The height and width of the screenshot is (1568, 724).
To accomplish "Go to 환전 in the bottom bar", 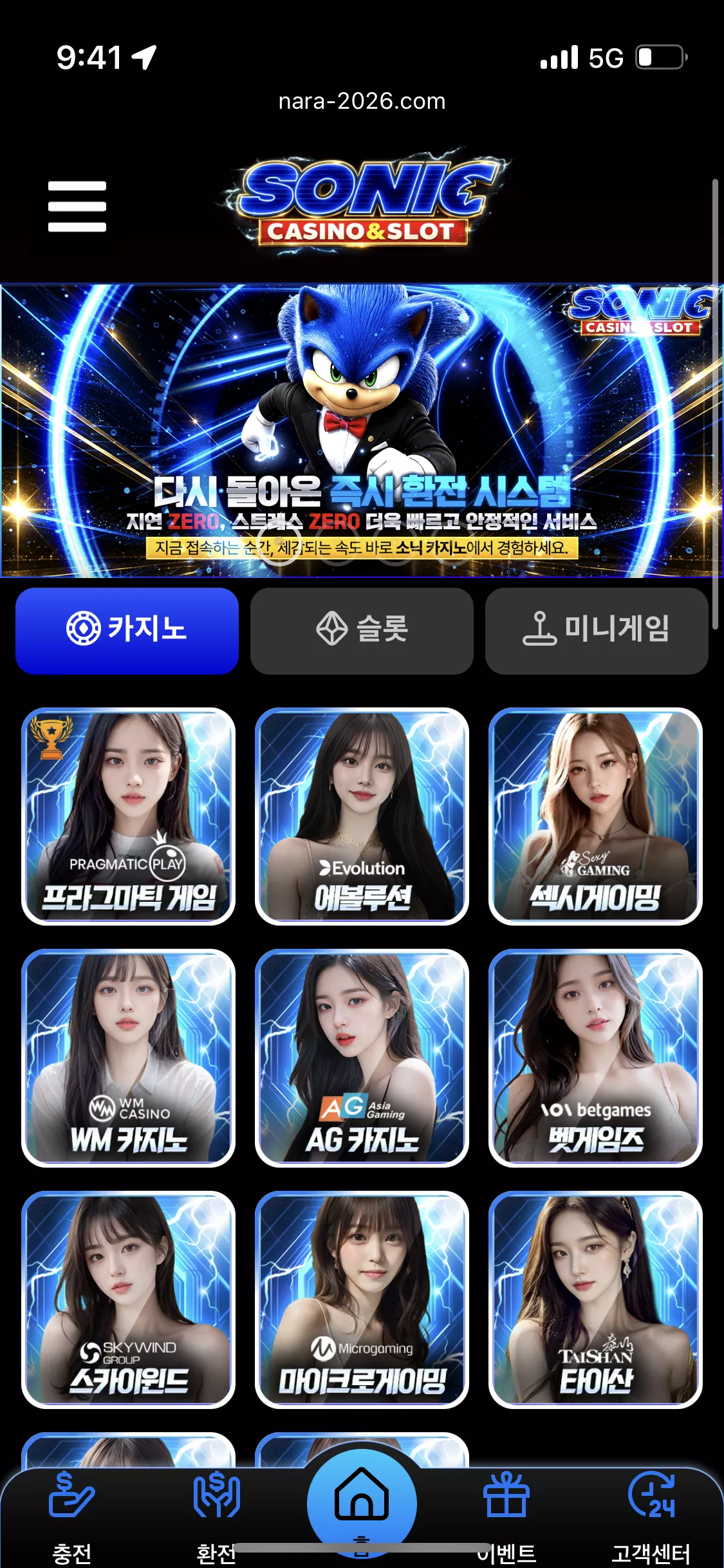I will tap(217, 1518).
